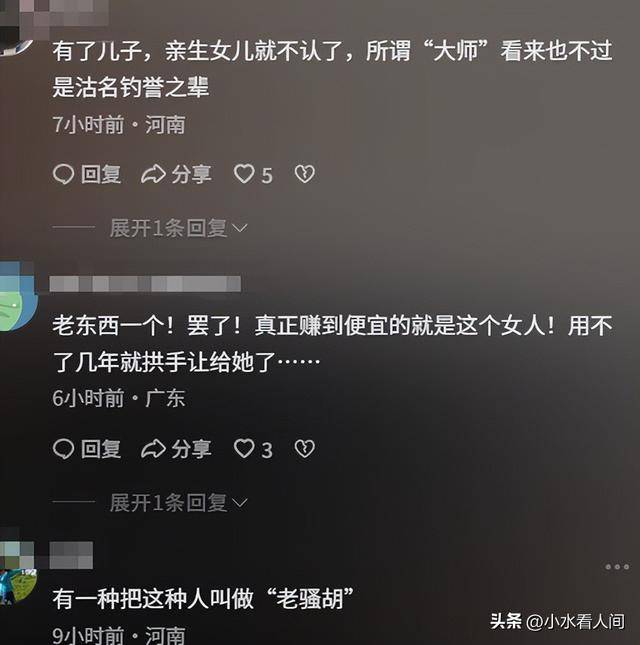Image resolution: width=640 pixels, height=645 pixels.
Task: Like the comment that has 5 likes
Action: [x=245, y=174]
